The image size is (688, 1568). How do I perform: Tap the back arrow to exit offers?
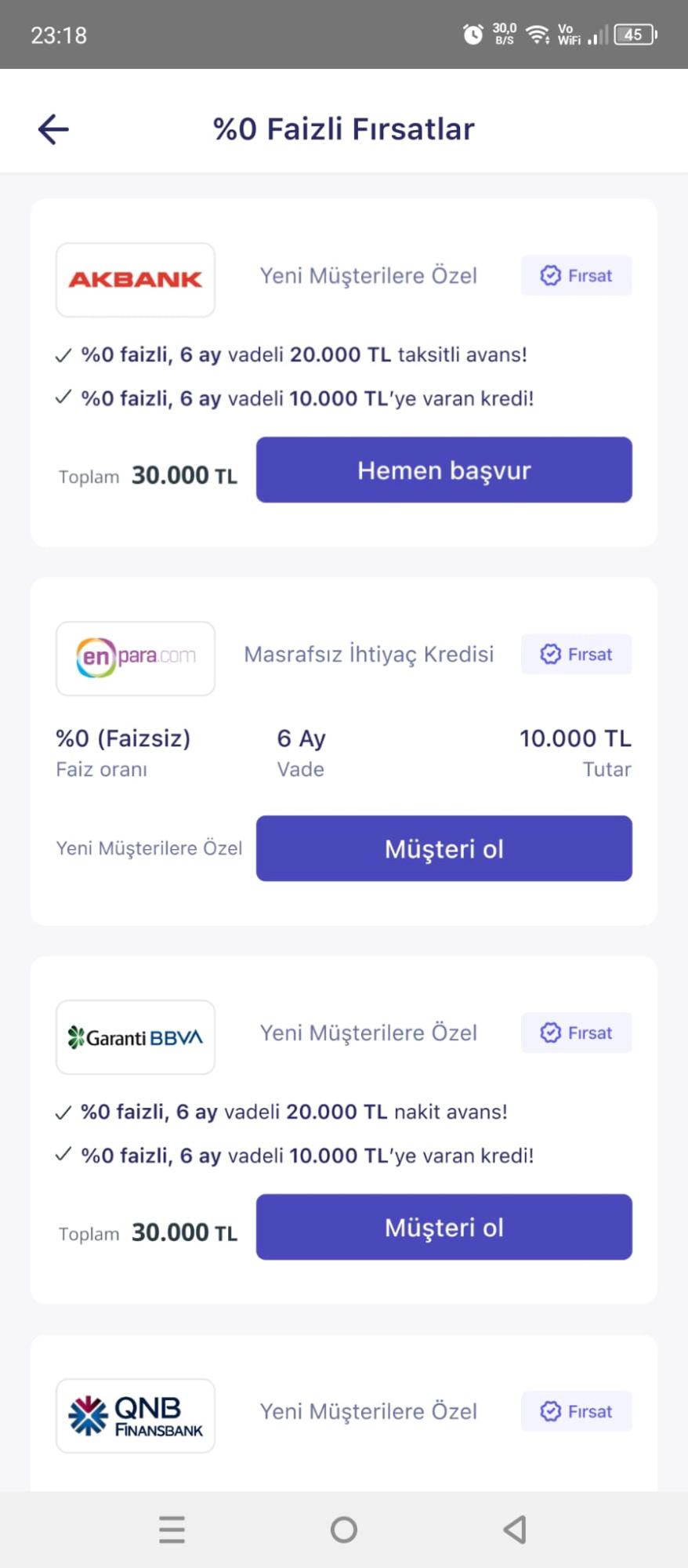(52, 128)
